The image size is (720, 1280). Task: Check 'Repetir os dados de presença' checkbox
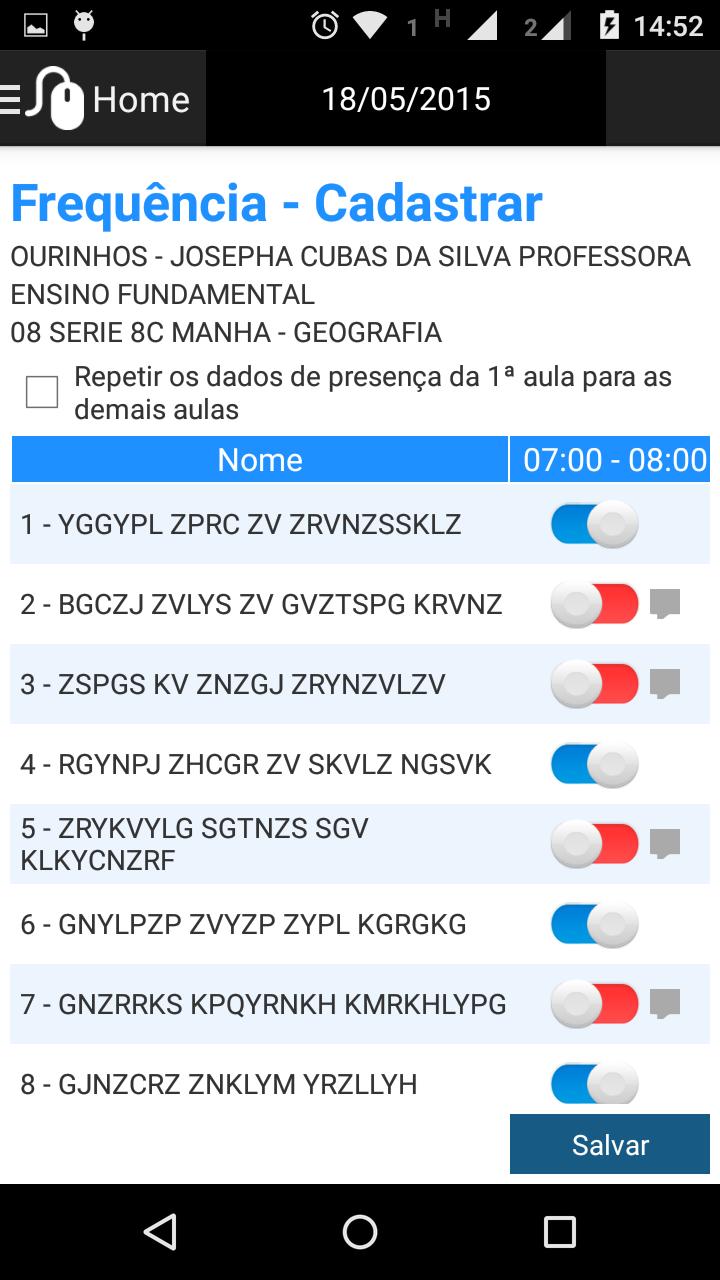[x=42, y=392]
